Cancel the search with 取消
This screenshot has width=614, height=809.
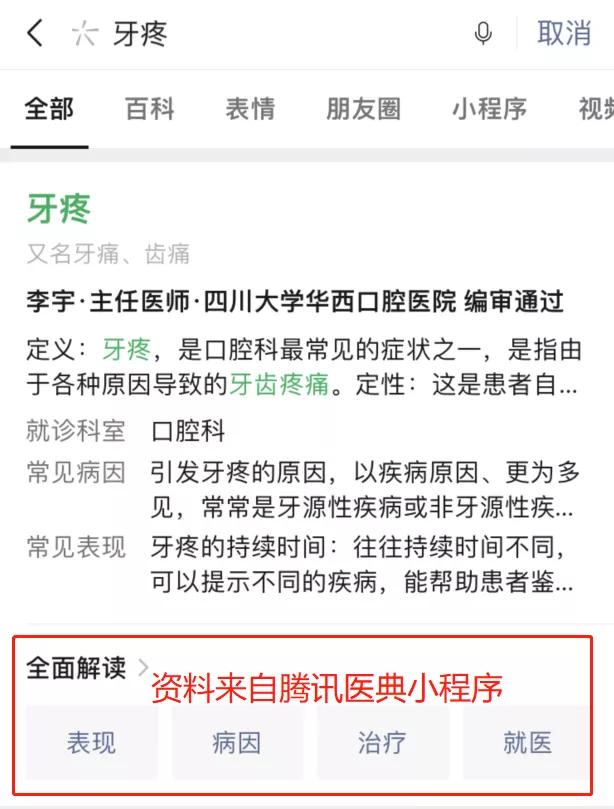point(564,33)
